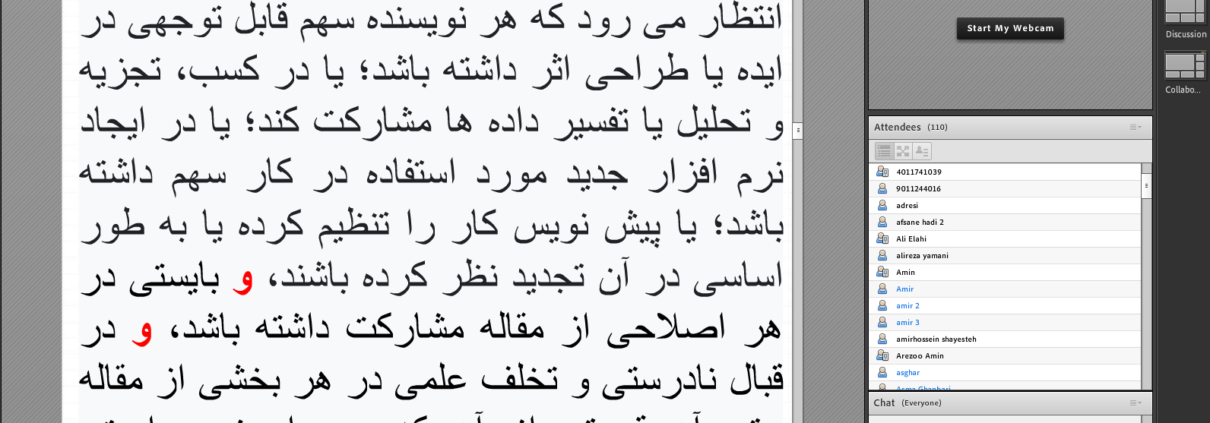The width and height of the screenshot is (1210, 423).
Task: Select the attendee breakout view icon
Action: pyautogui.click(x=903, y=151)
